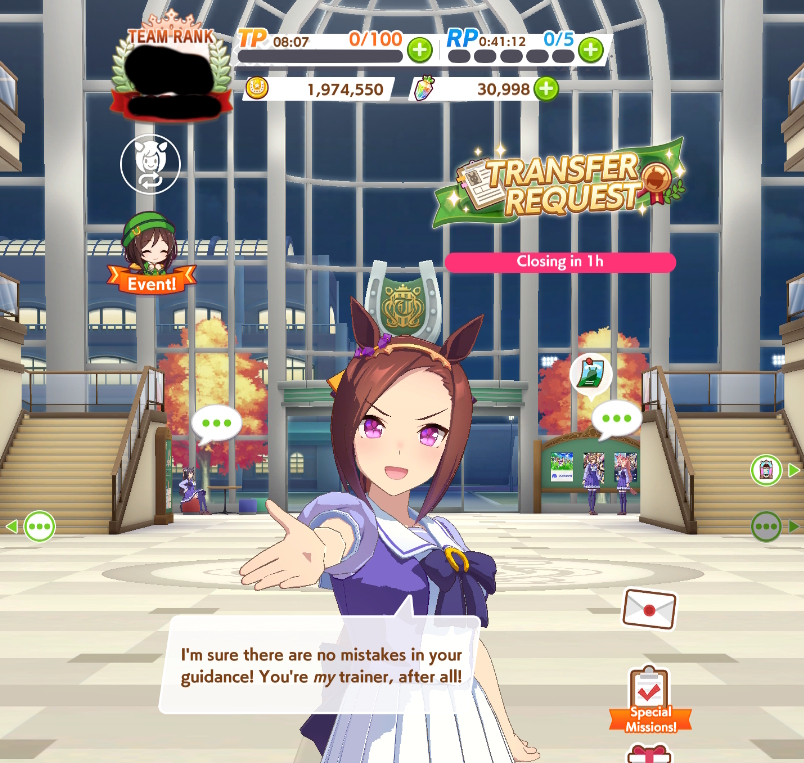This screenshot has width=804, height=763.
Task: Open the Team Rank badge
Action: (x=170, y=70)
